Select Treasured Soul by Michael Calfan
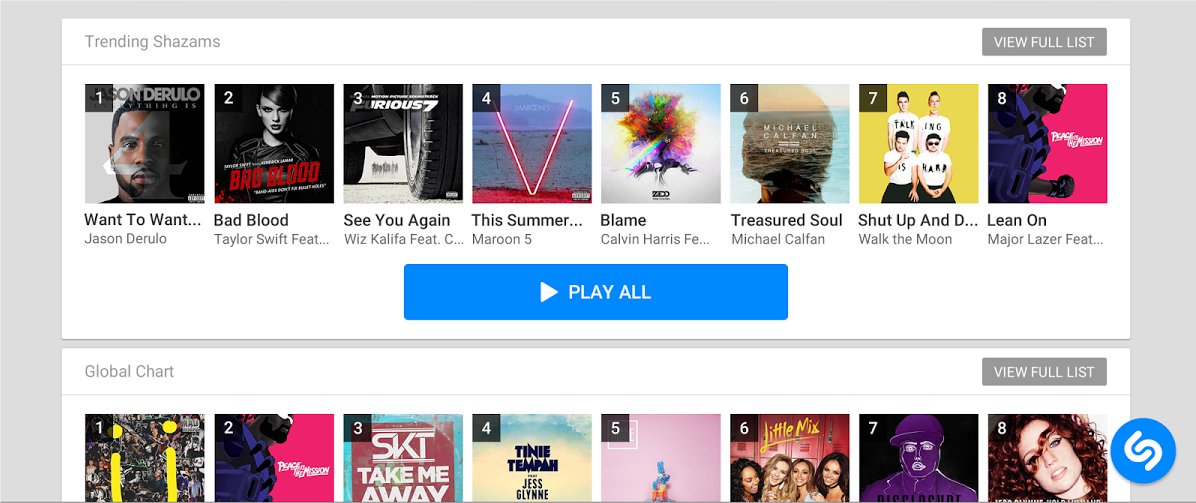 pyautogui.click(x=790, y=144)
